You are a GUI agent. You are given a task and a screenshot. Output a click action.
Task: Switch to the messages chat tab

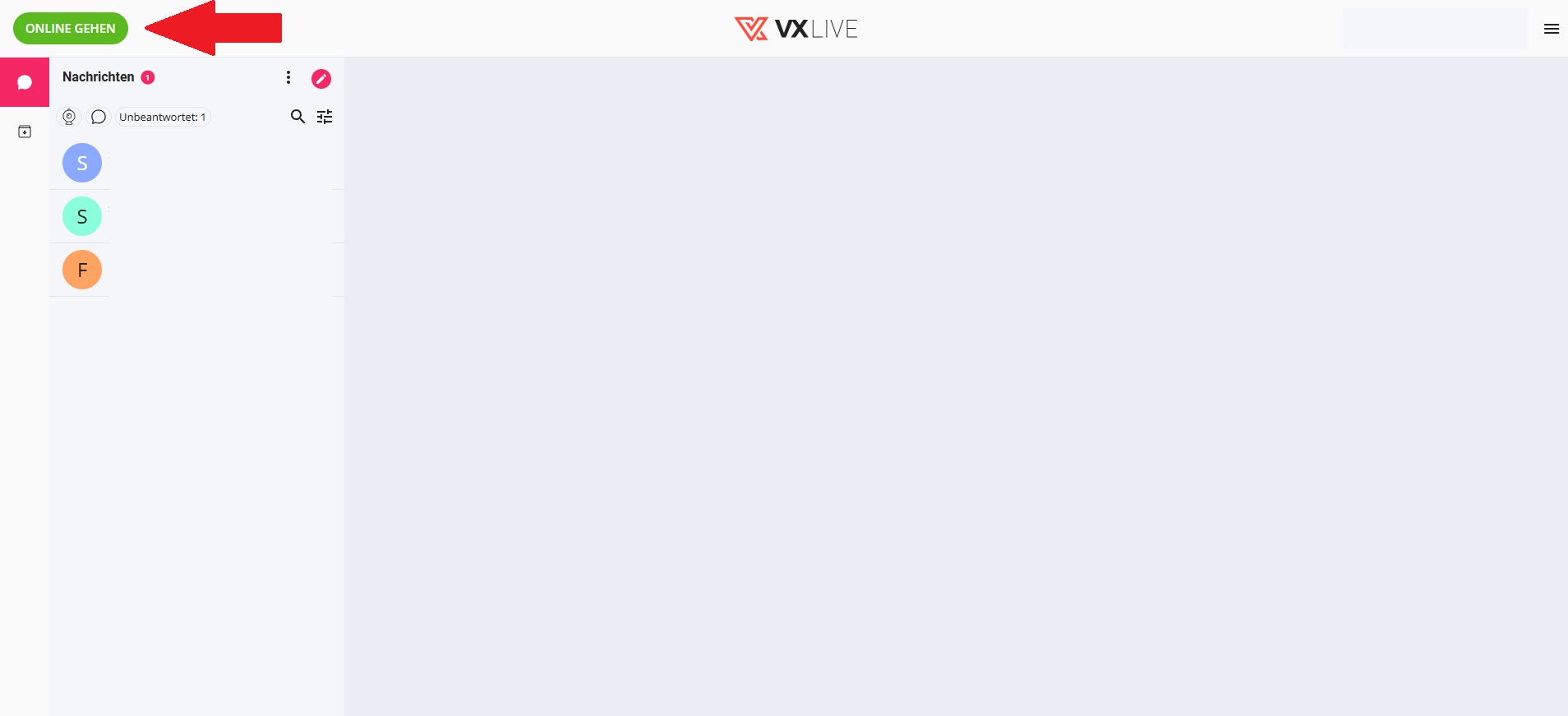(25, 82)
